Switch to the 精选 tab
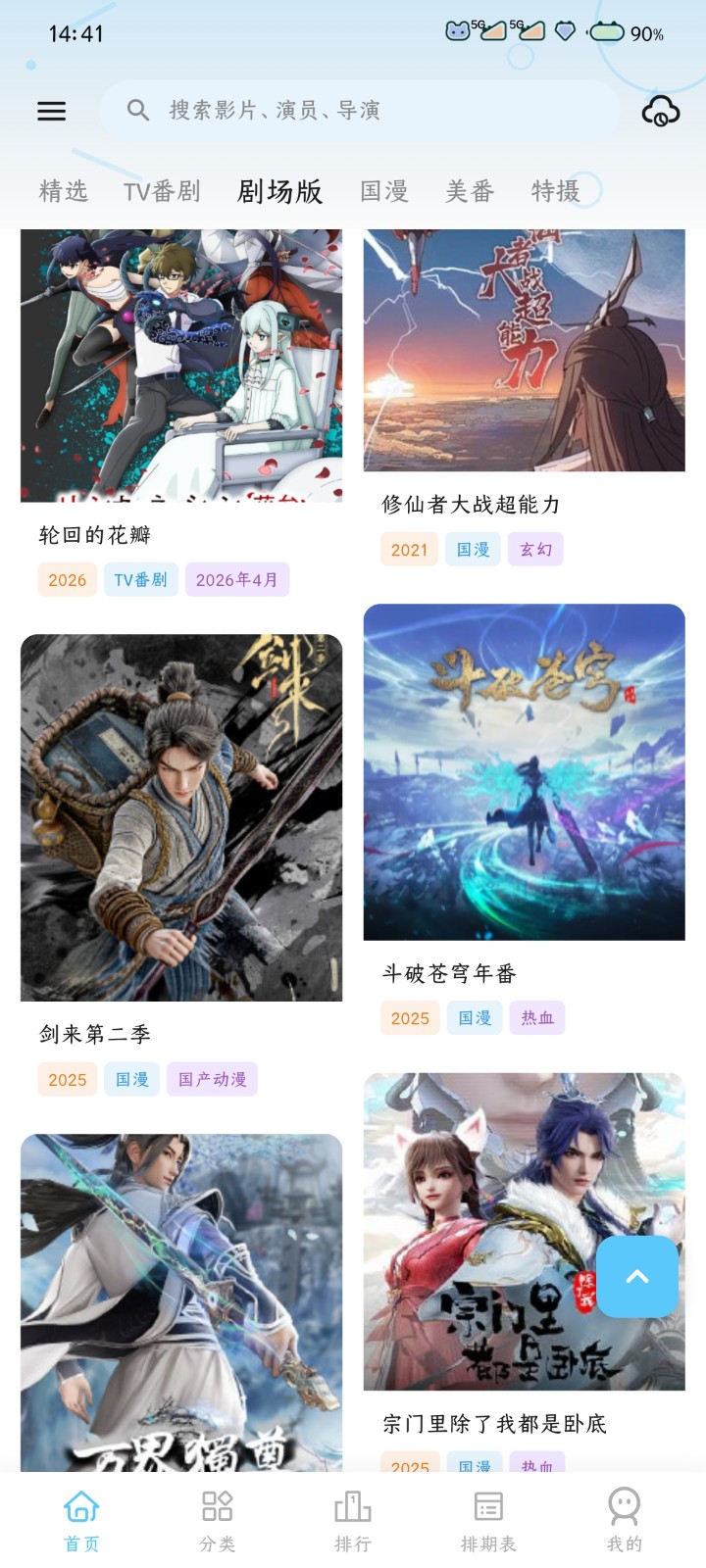The width and height of the screenshot is (706, 1568). coord(62,191)
